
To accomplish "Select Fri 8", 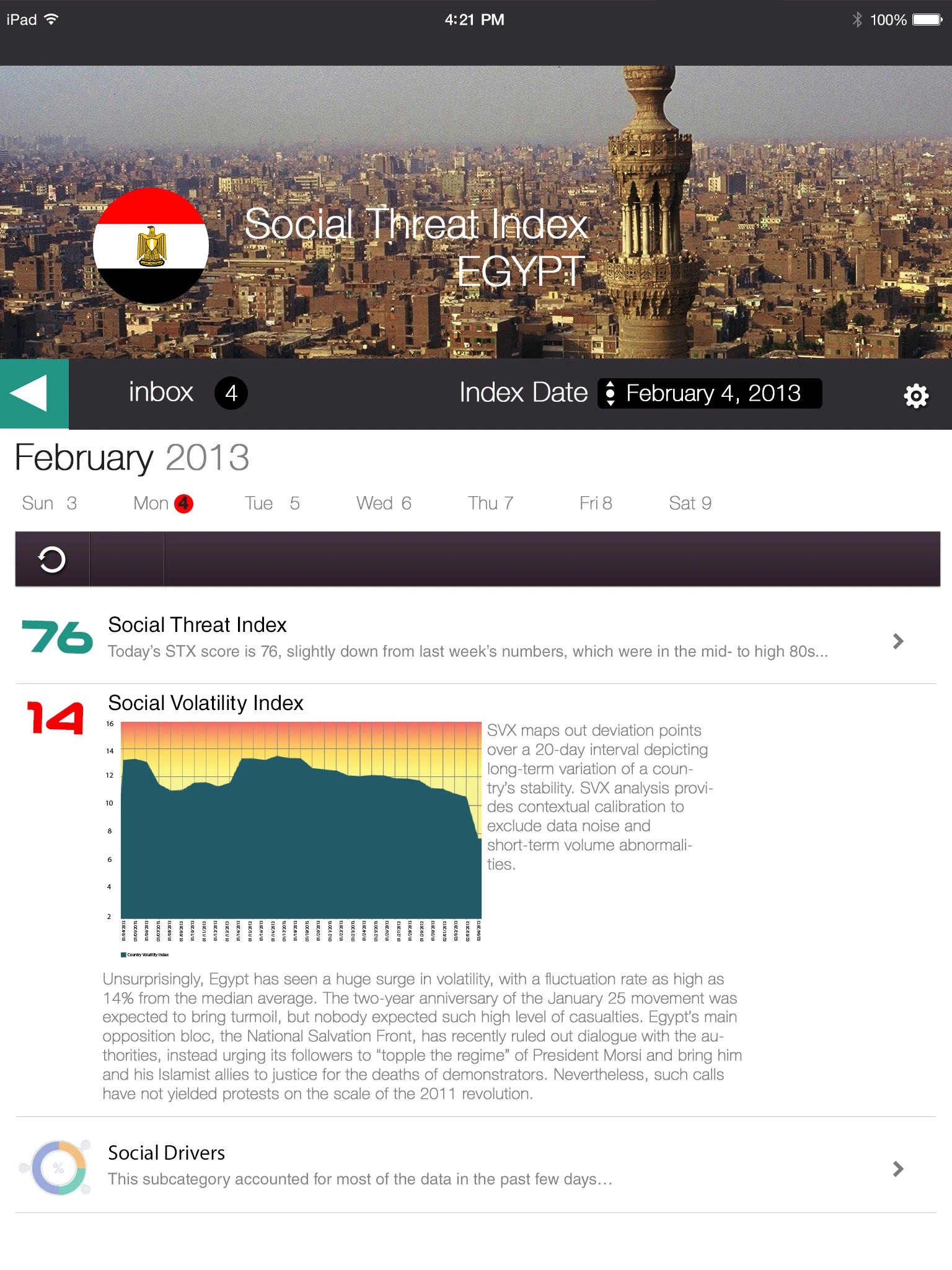I will coord(596,503).
